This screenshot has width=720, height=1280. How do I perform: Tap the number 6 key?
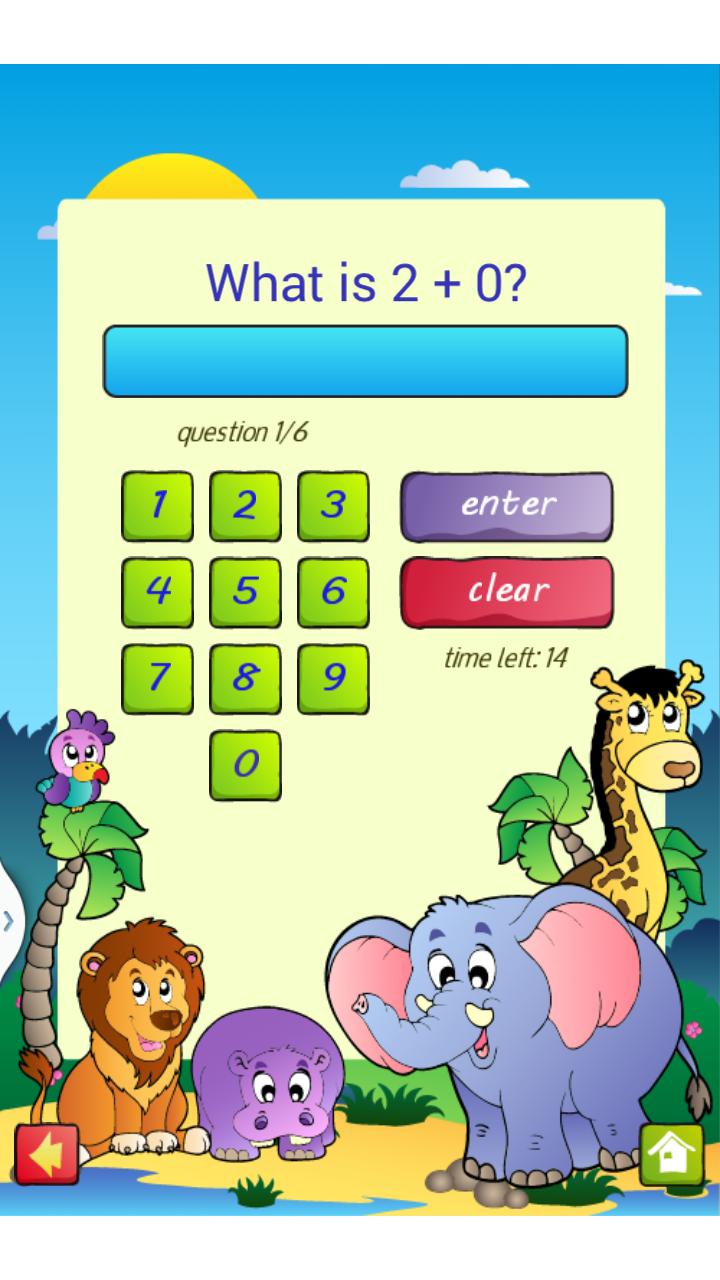334,590
